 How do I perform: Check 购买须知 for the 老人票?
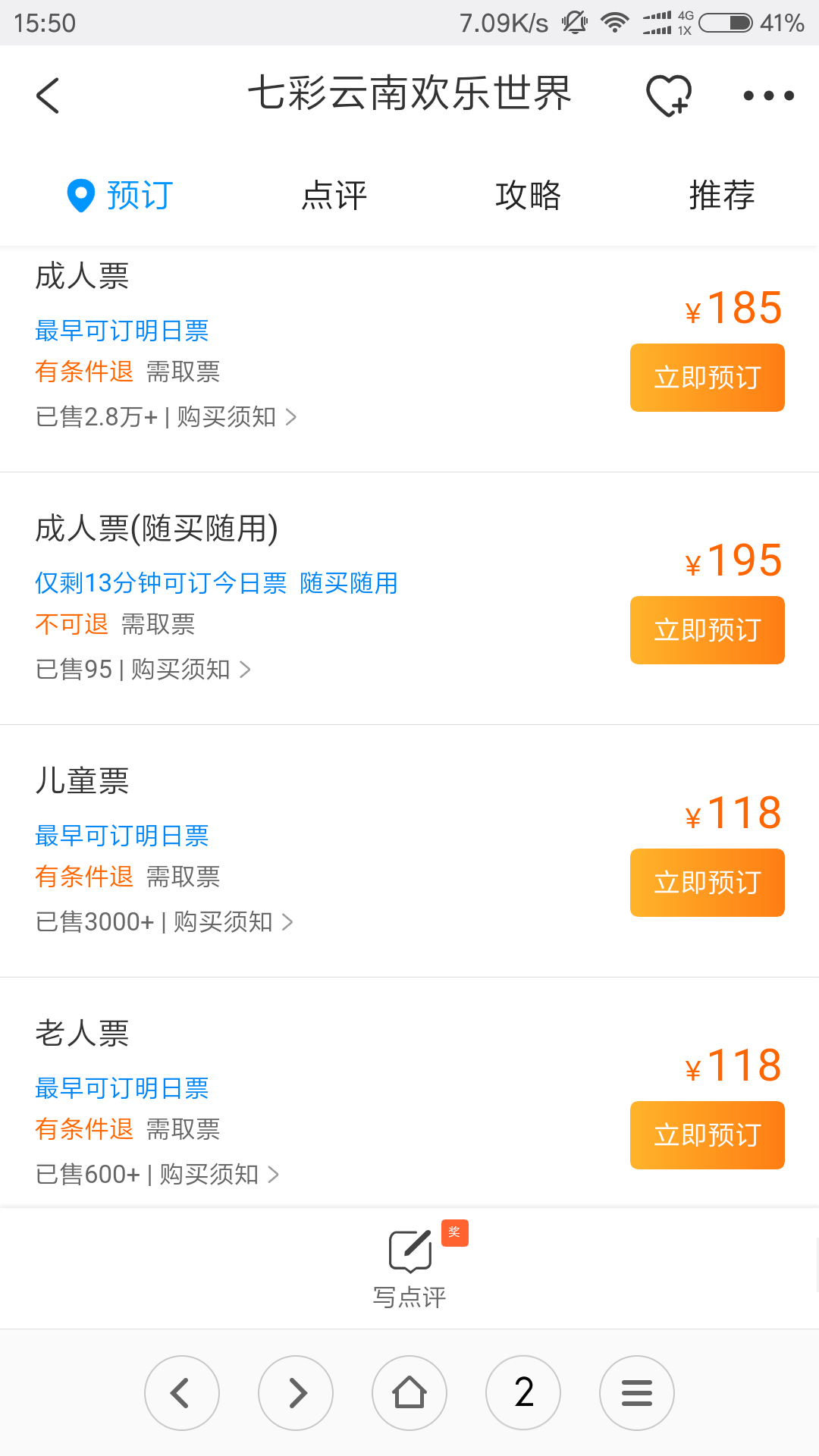tap(220, 1175)
